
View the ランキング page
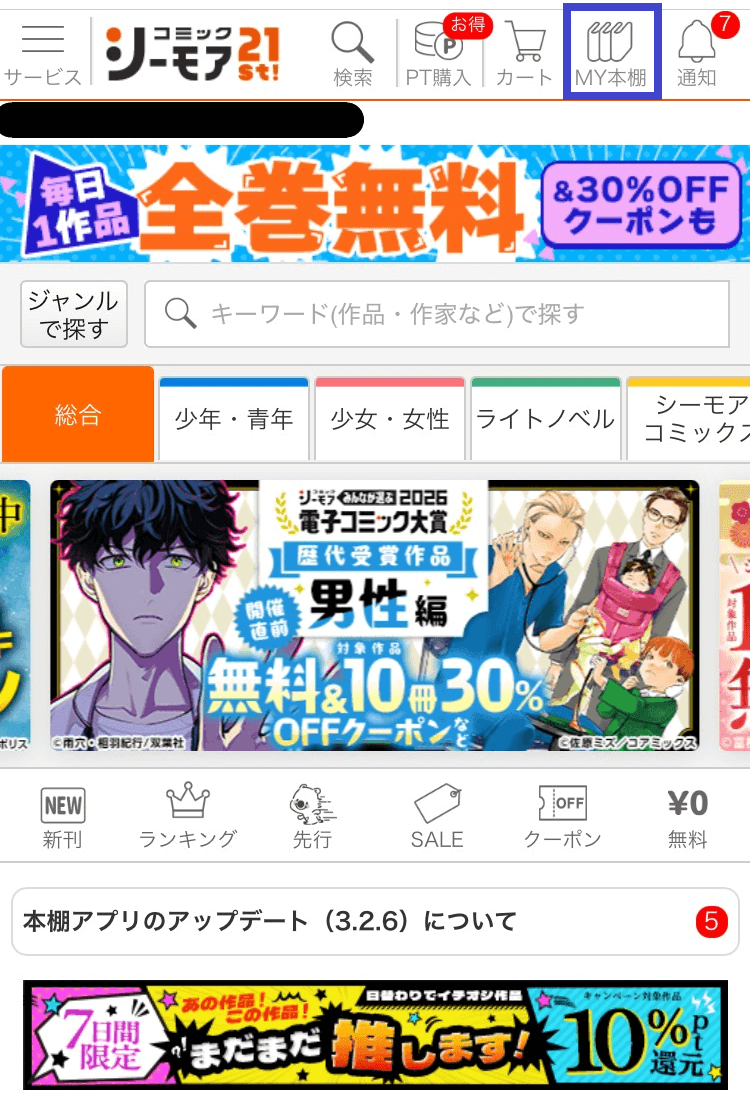click(188, 817)
